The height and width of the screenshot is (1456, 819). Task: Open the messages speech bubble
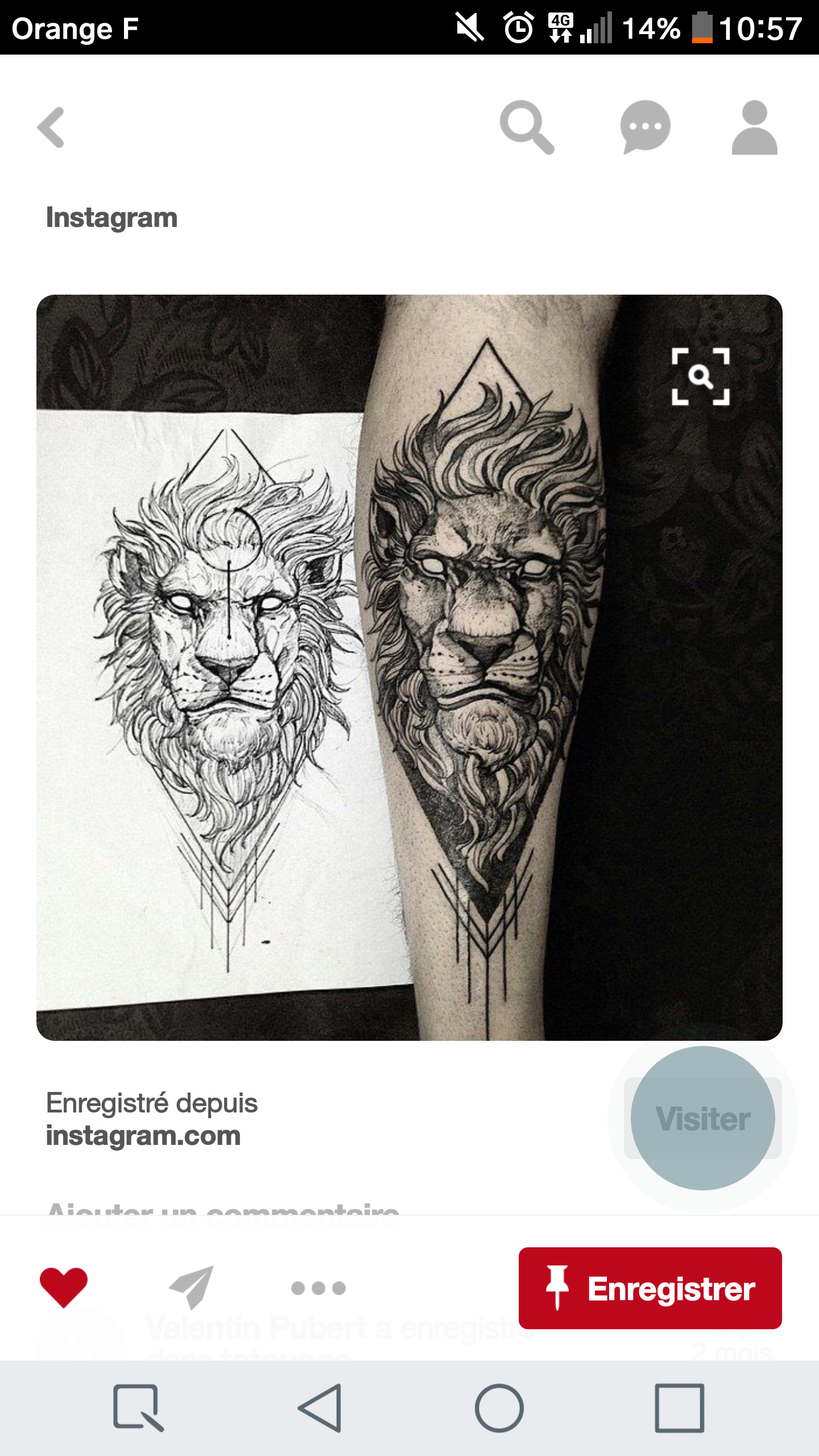point(645,127)
